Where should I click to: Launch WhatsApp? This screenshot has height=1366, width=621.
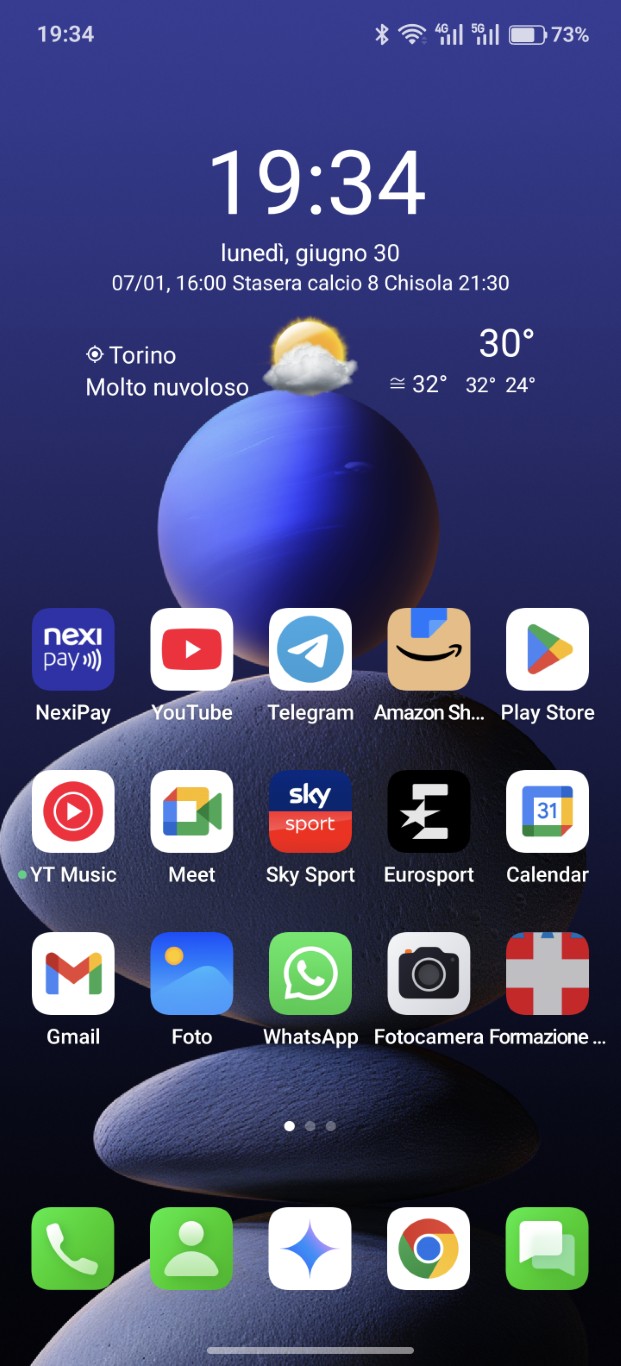(310, 973)
